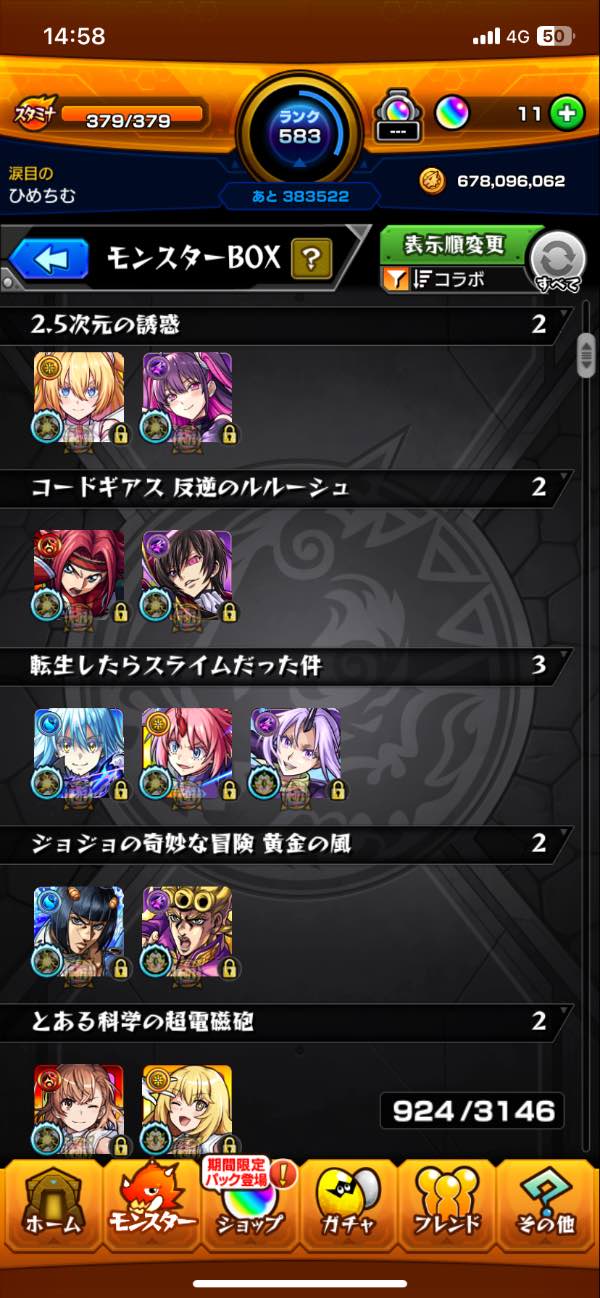This screenshot has width=600, height=1298.
Task: Select the golden monster under ジョジョの奇妙な冒険
Action: point(187,931)
